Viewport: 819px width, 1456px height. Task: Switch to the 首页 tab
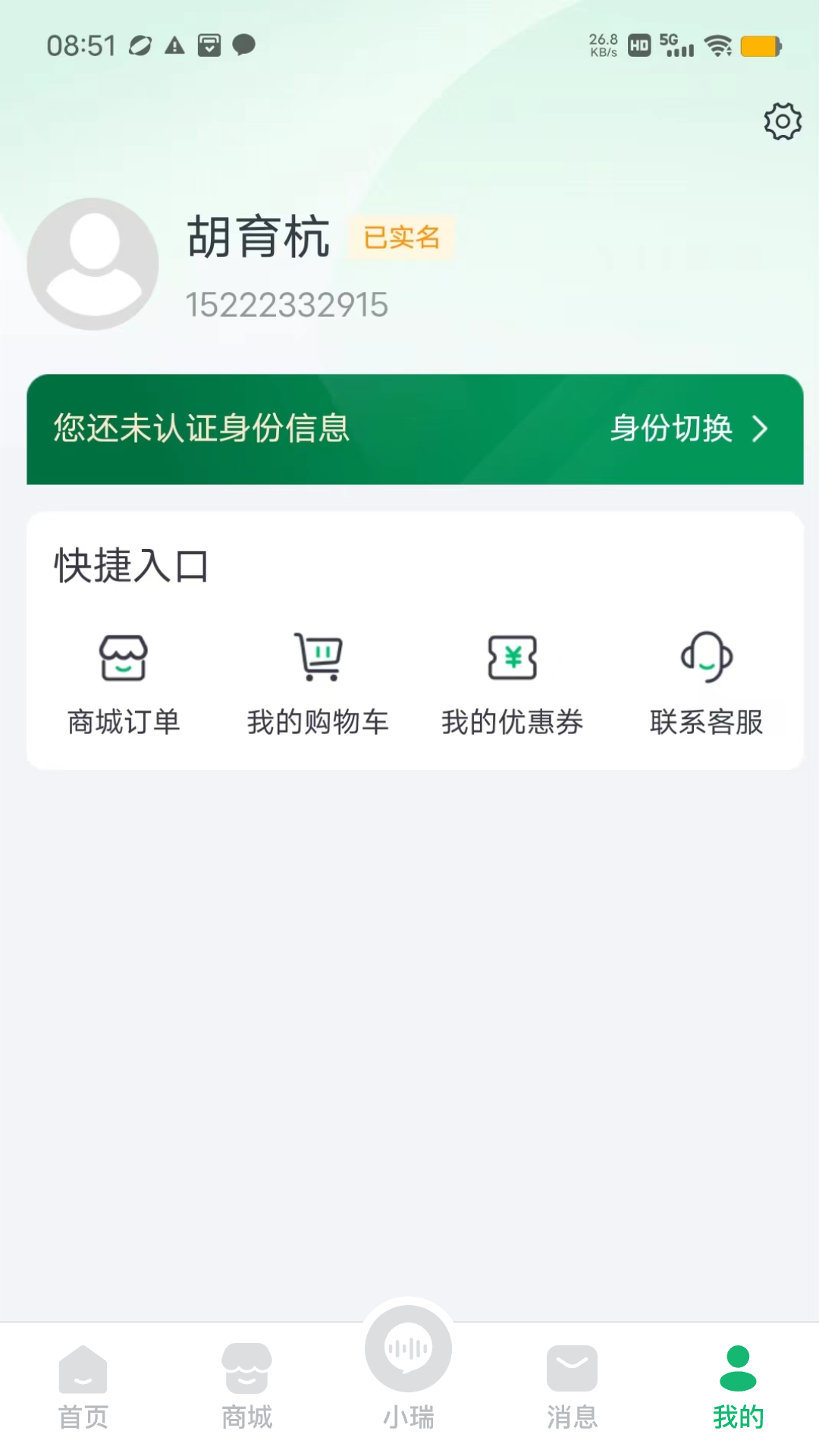point(83,1386)
